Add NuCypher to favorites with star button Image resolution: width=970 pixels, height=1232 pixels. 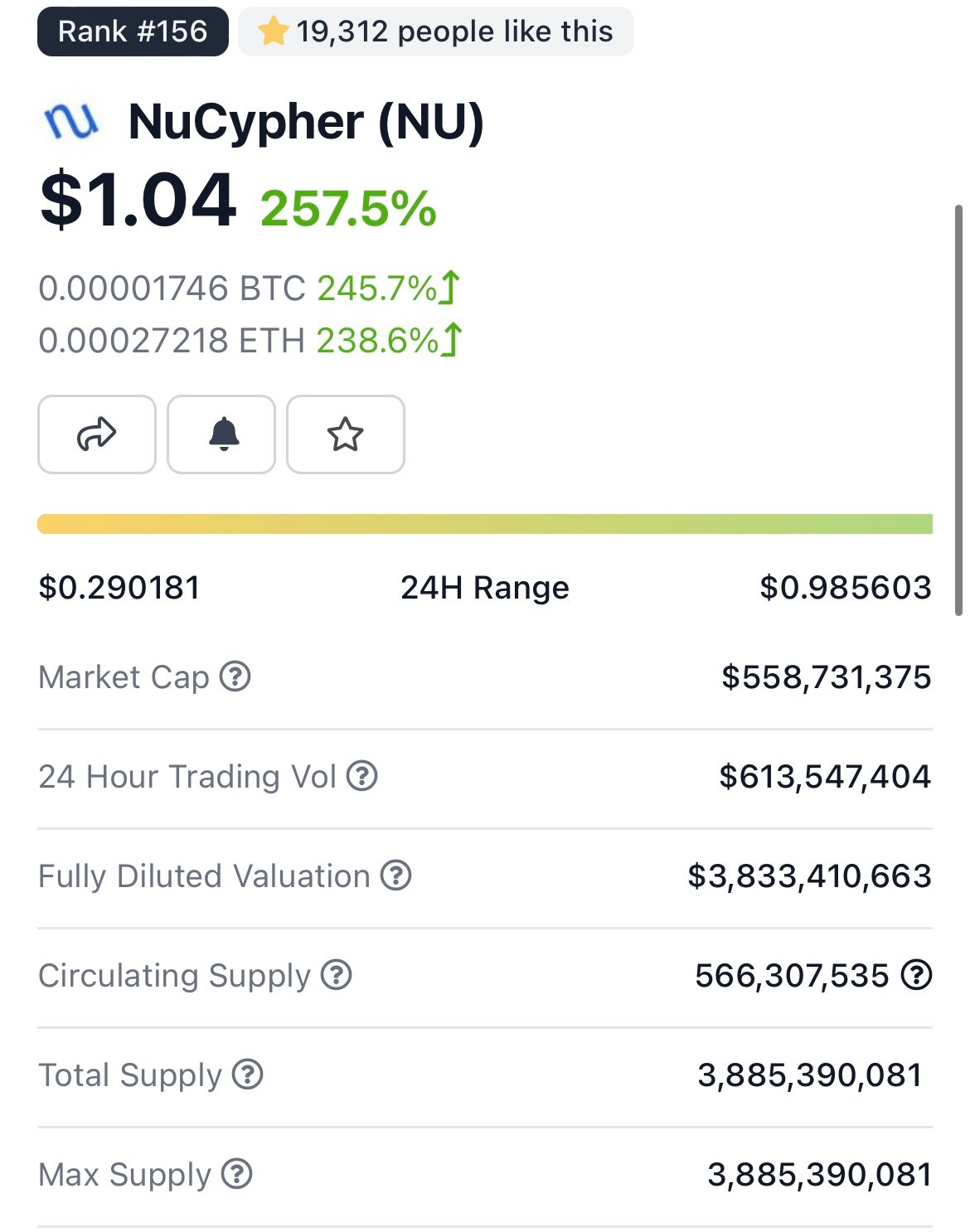click(x=346, y=434)
